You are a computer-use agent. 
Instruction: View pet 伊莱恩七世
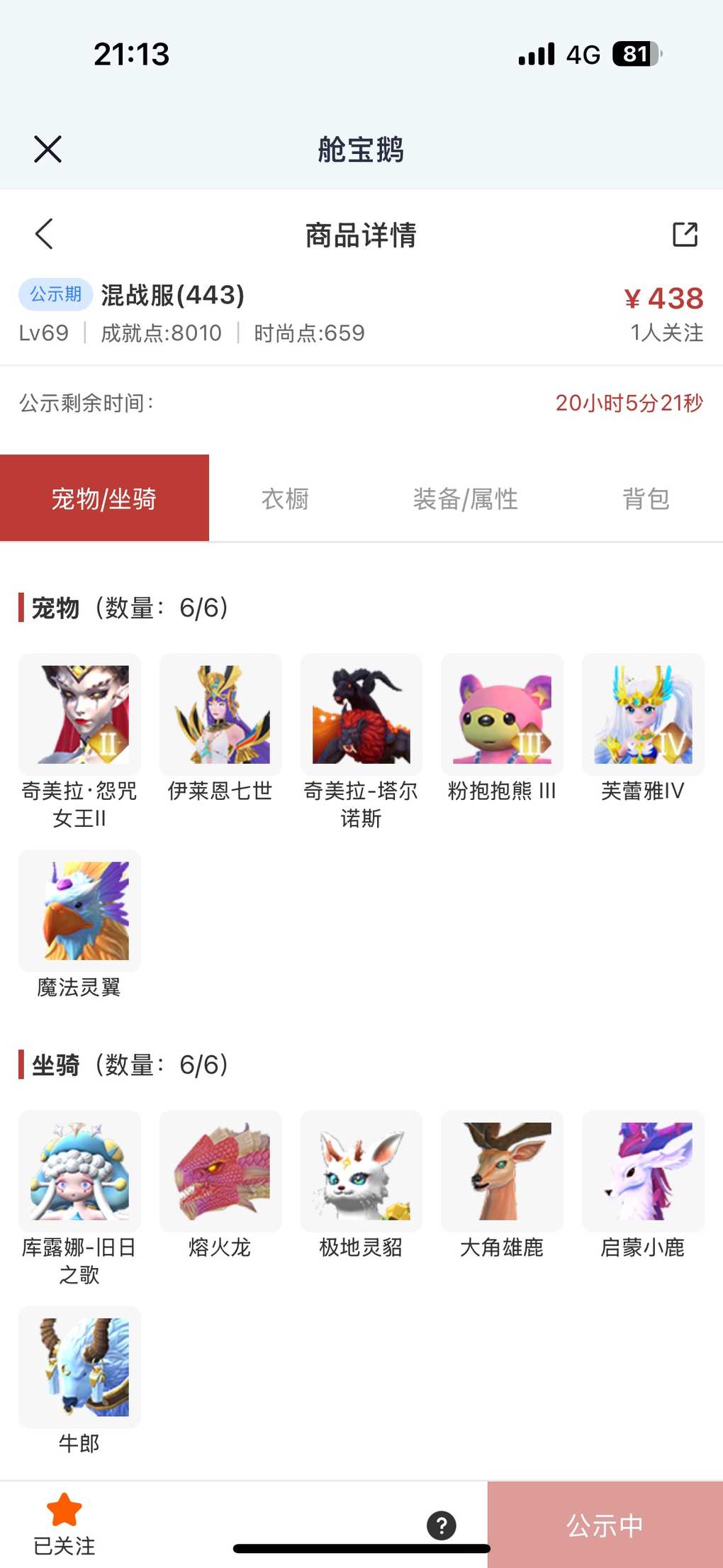pyautogui.click(x=220, y=715)
